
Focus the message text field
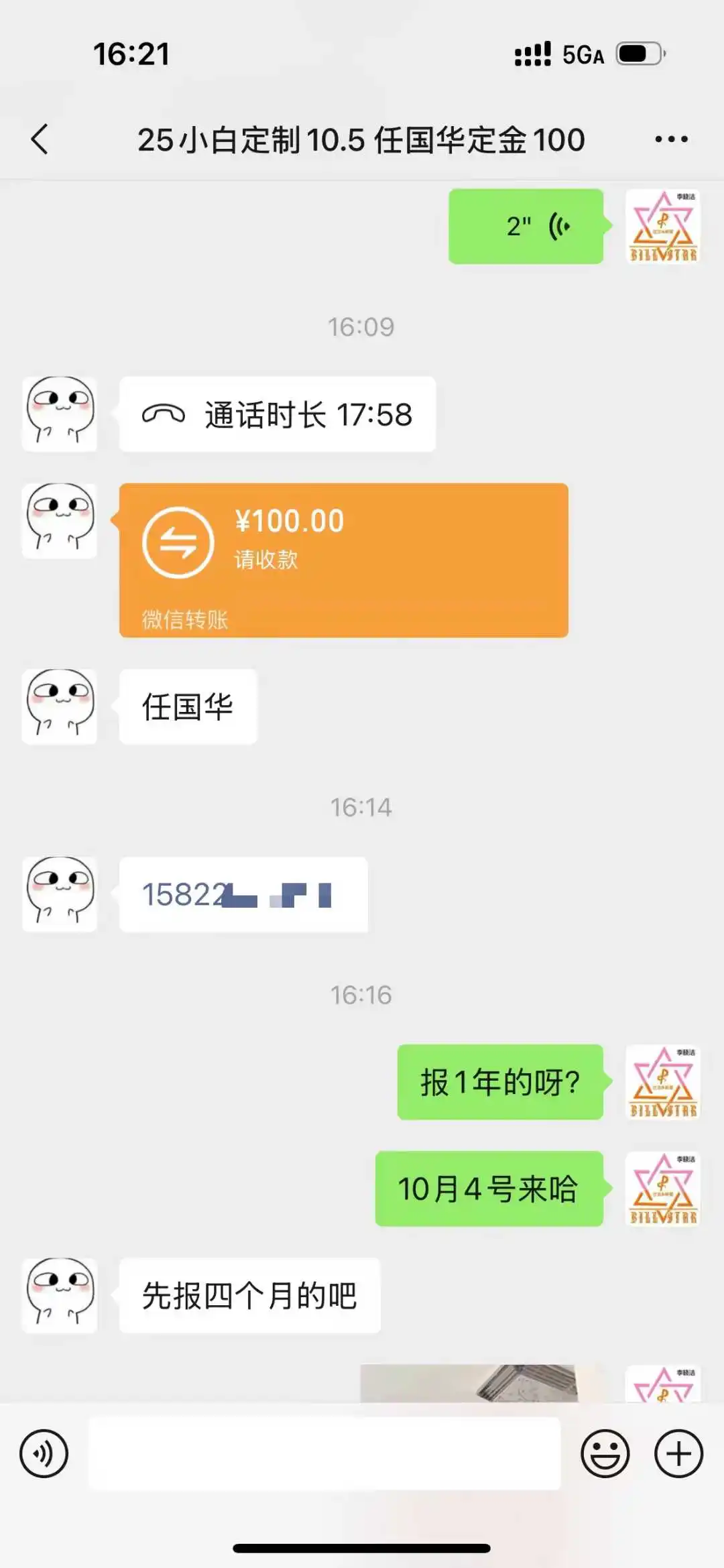click(324, 1454)
